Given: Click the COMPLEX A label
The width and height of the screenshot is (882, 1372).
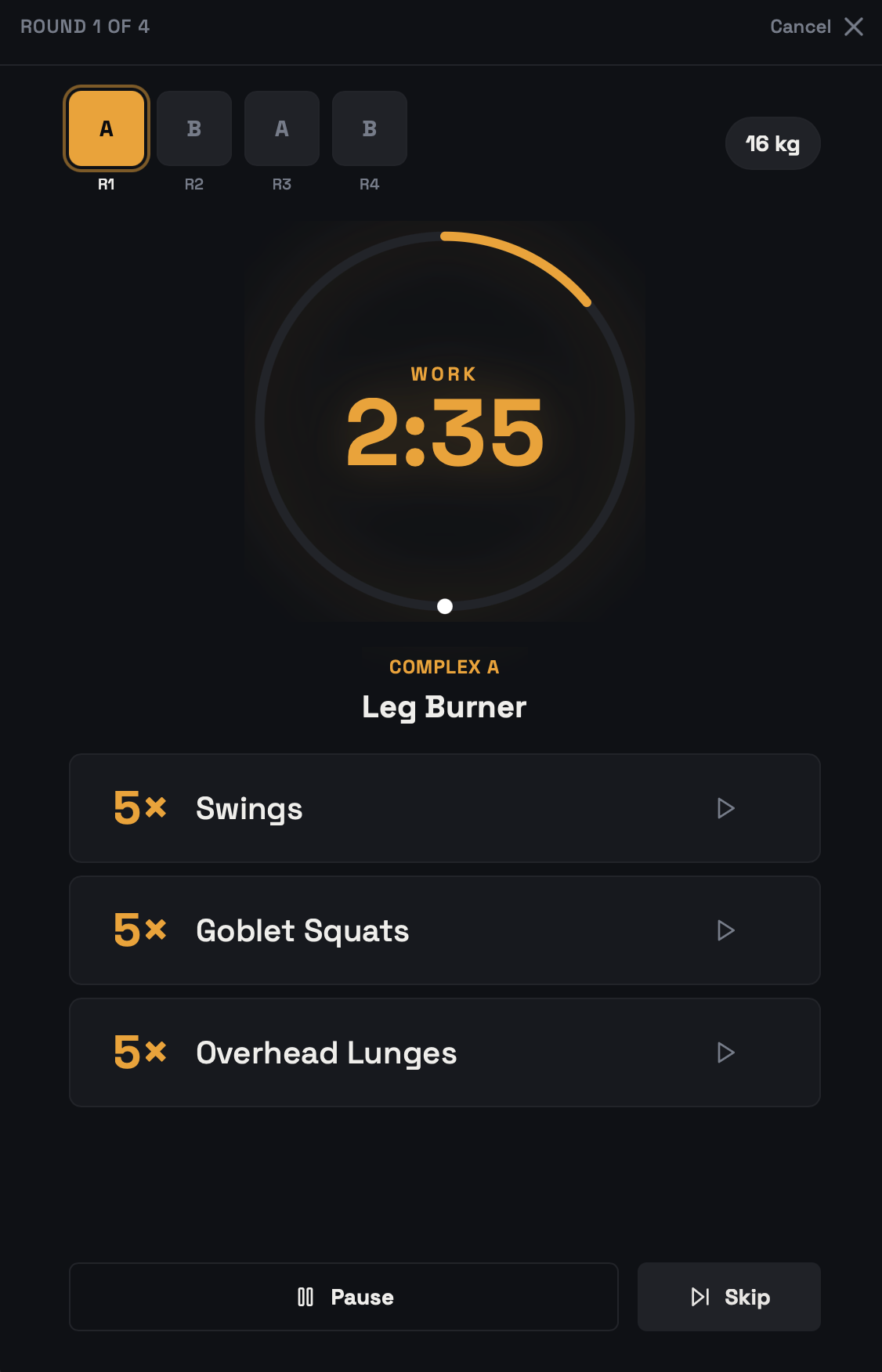Looking at the screenshot, I should coord(444,666).
